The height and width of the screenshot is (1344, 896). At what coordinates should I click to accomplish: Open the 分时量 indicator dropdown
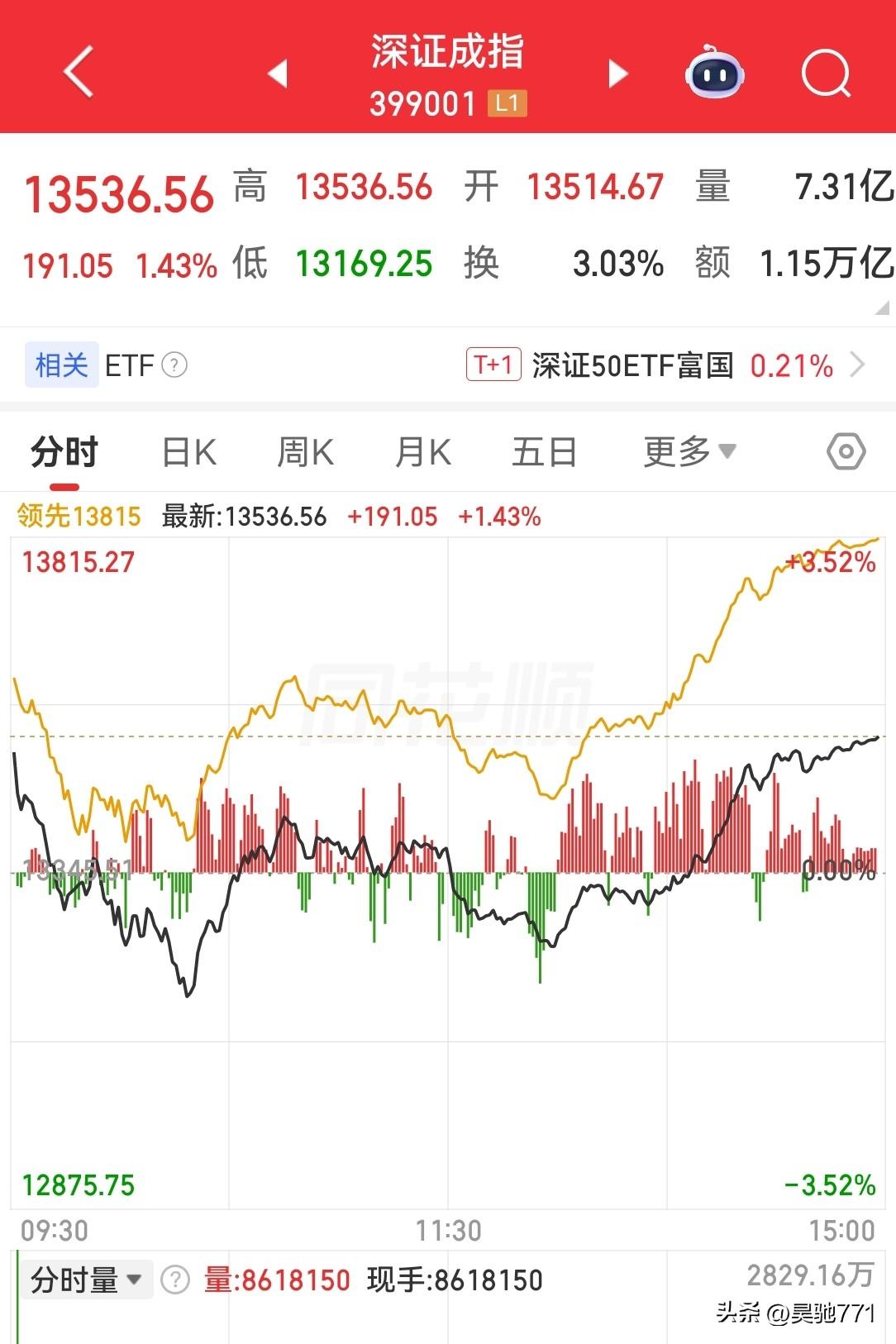[x=86, y=1278]
